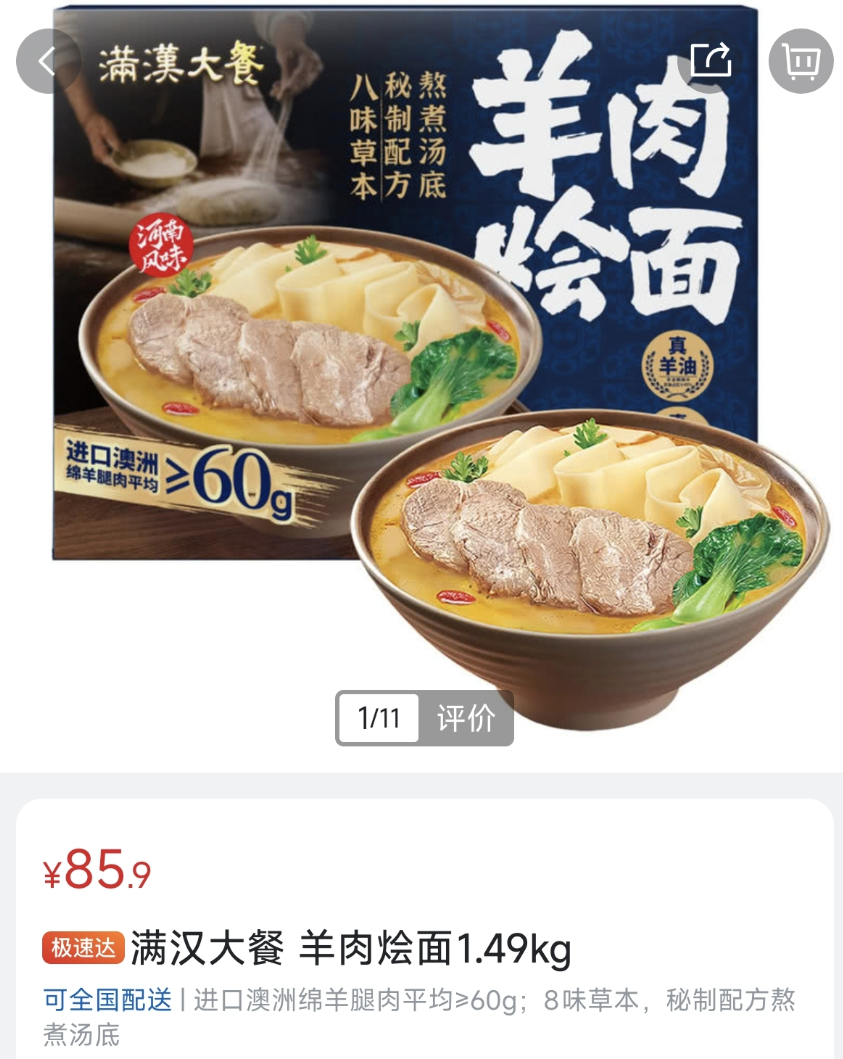Share this product
Image resolution: width=843 pixels, height=1059 pixels.
pos(710,61)
